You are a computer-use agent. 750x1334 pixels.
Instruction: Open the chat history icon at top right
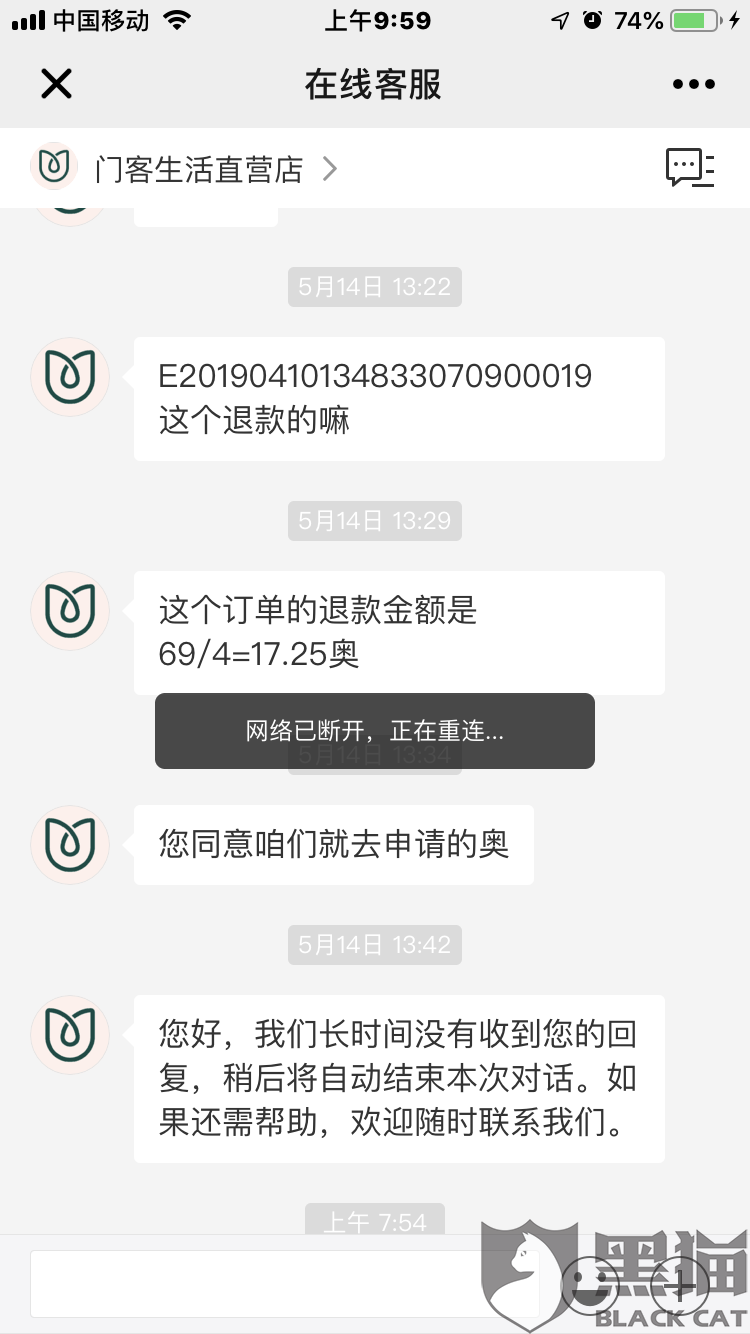click(x=691, y=168)
